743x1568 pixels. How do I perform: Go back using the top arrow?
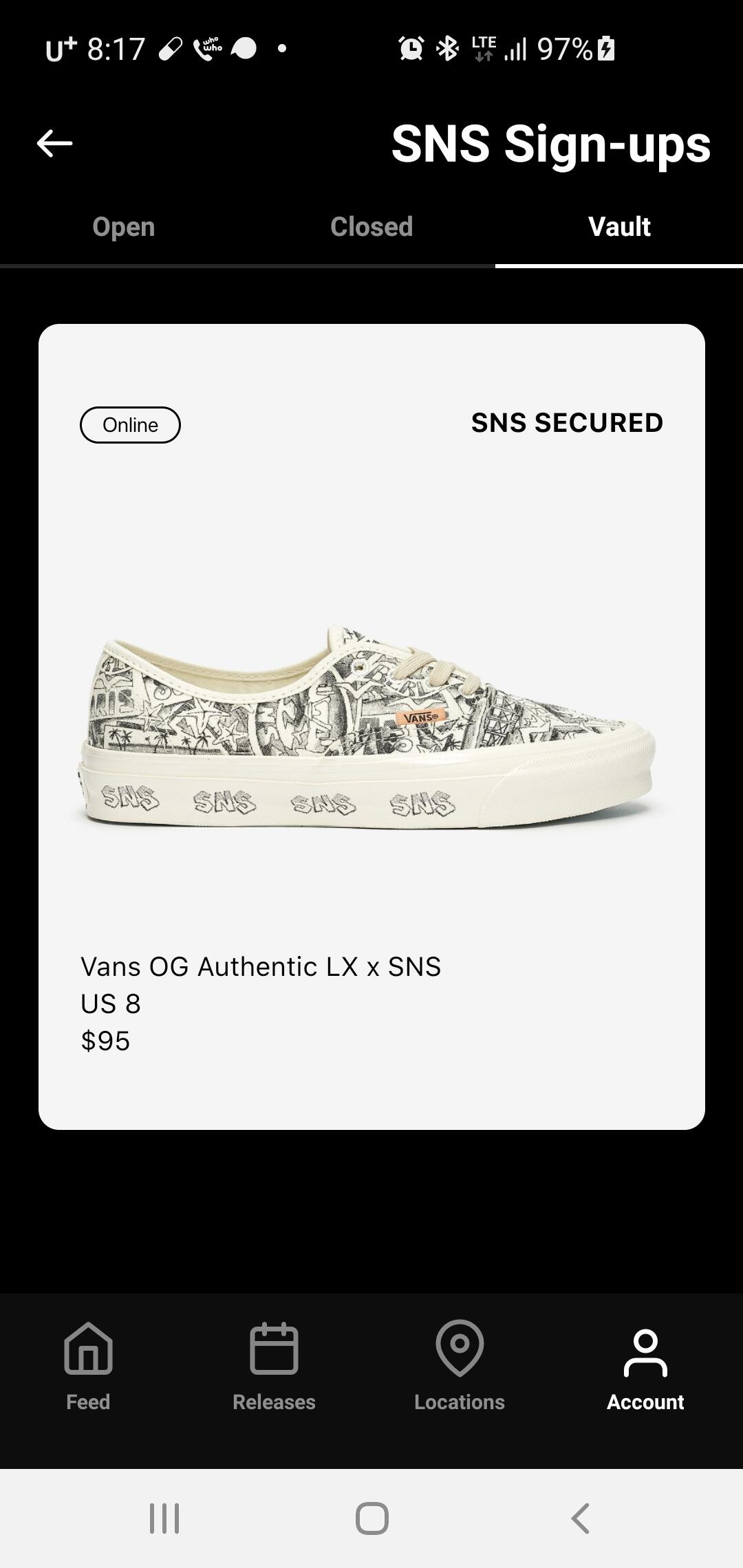point(54,143)
